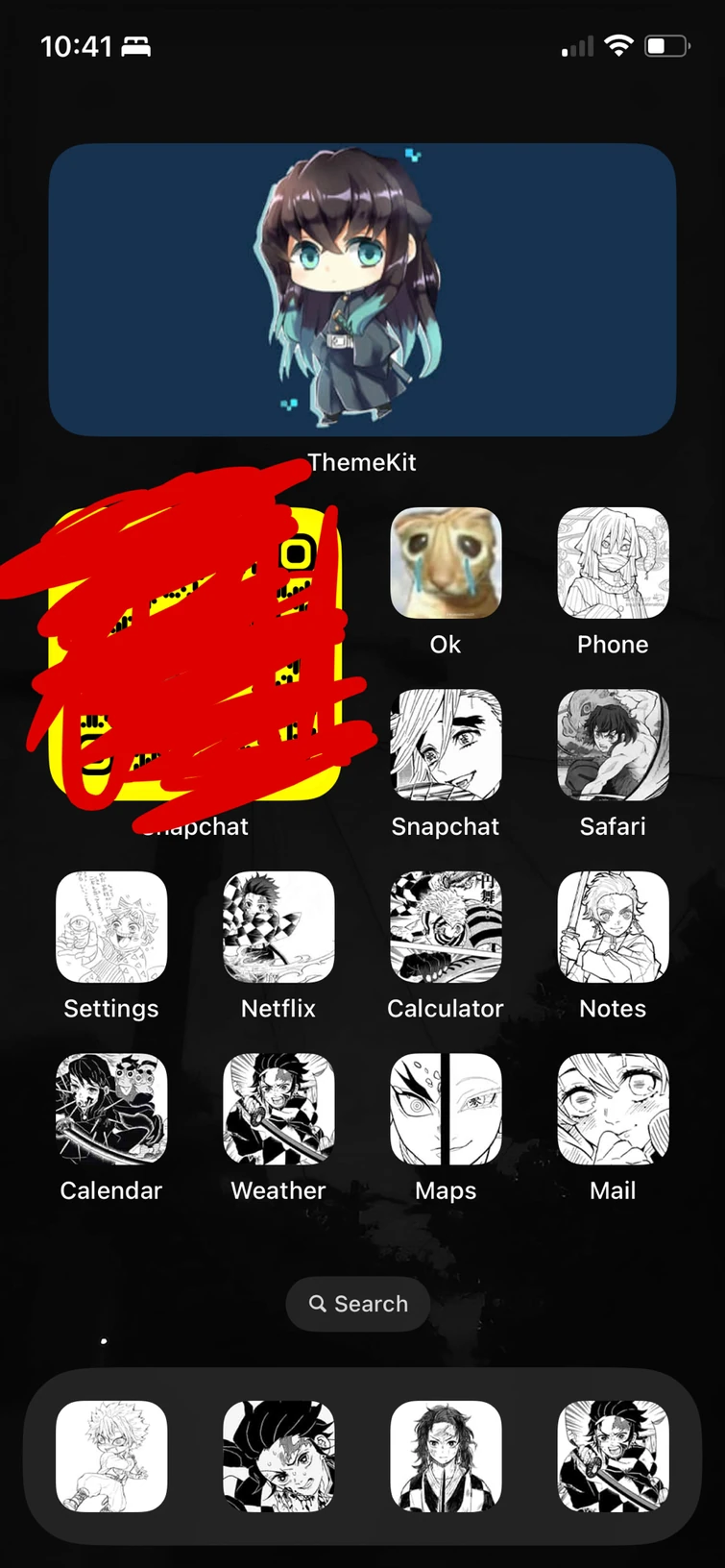This screenshot has height=1568, width=725.
Task: Open the Mail app
Action: point(612,1109)
